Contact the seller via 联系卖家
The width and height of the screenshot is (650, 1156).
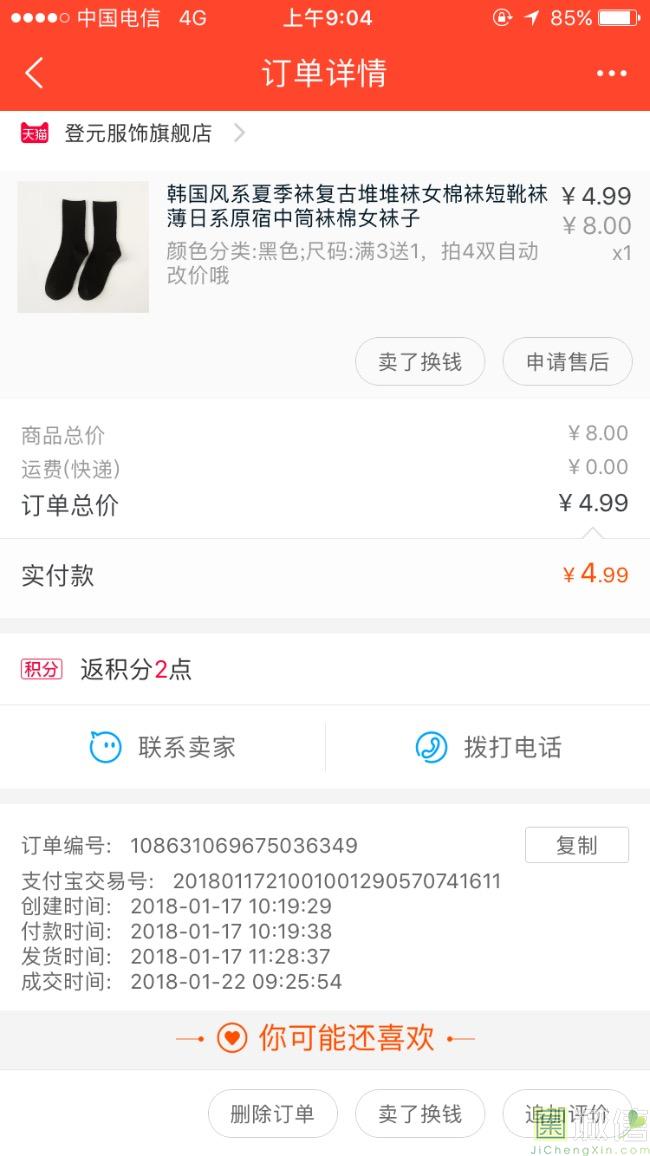click(x=163, y=747)
